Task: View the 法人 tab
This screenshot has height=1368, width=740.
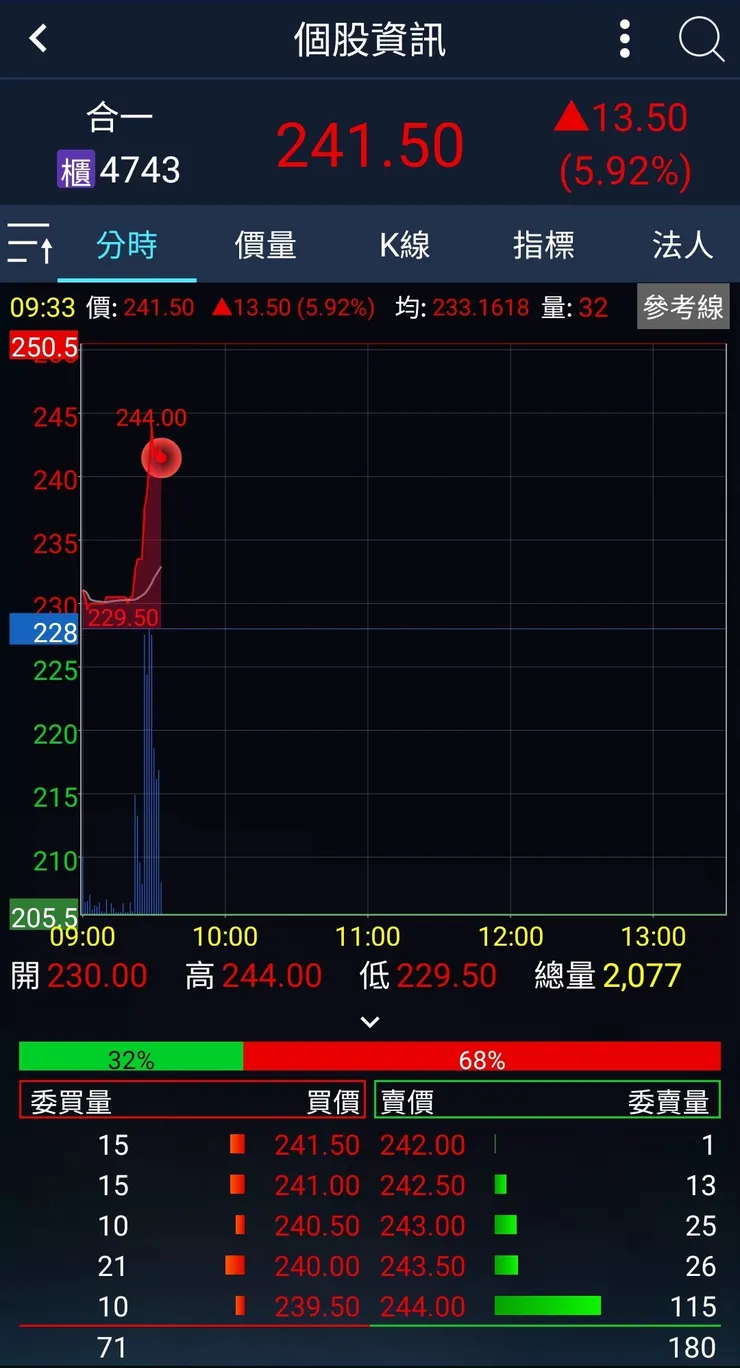Action: 682,245
